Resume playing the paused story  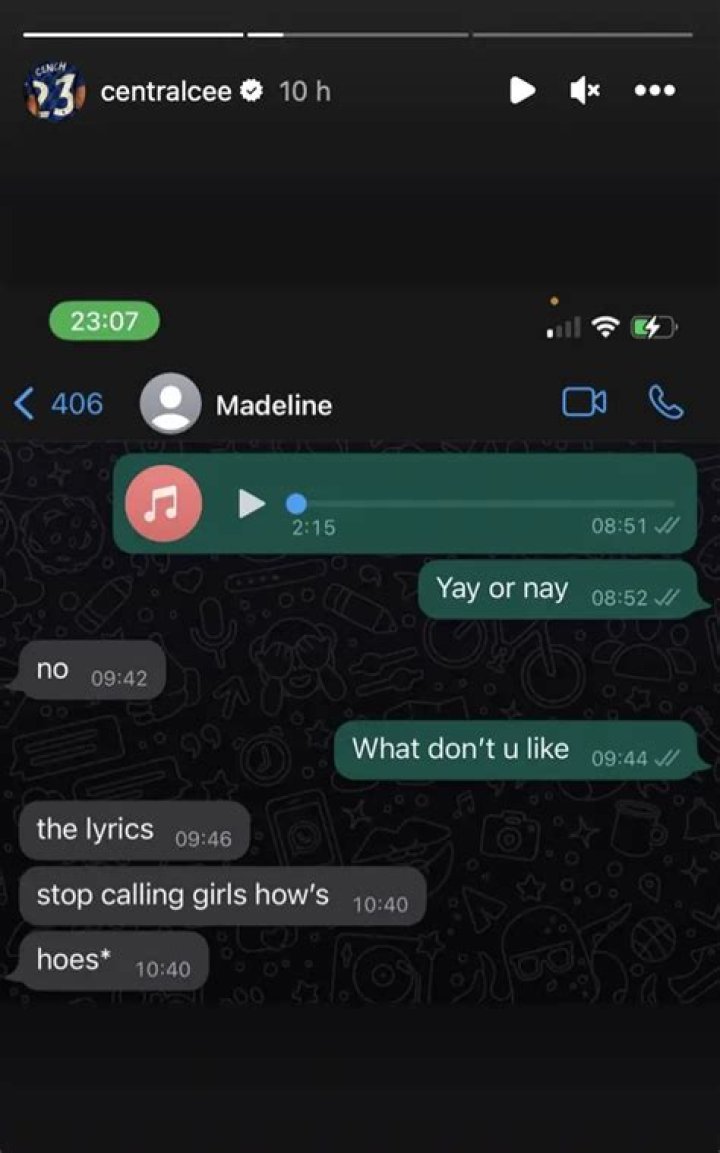click(x=522, y=91)
